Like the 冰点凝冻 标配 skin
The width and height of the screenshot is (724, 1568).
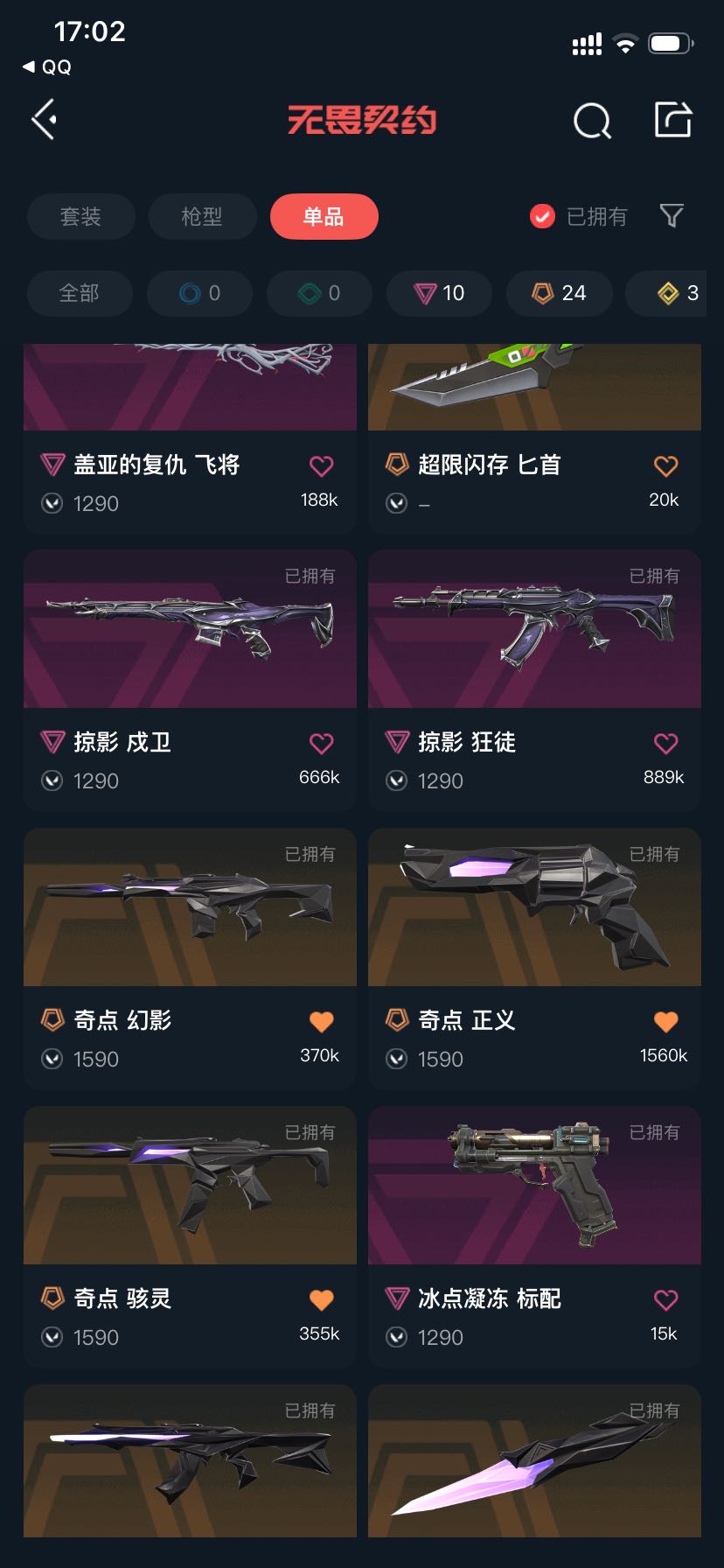[665, 1300]
